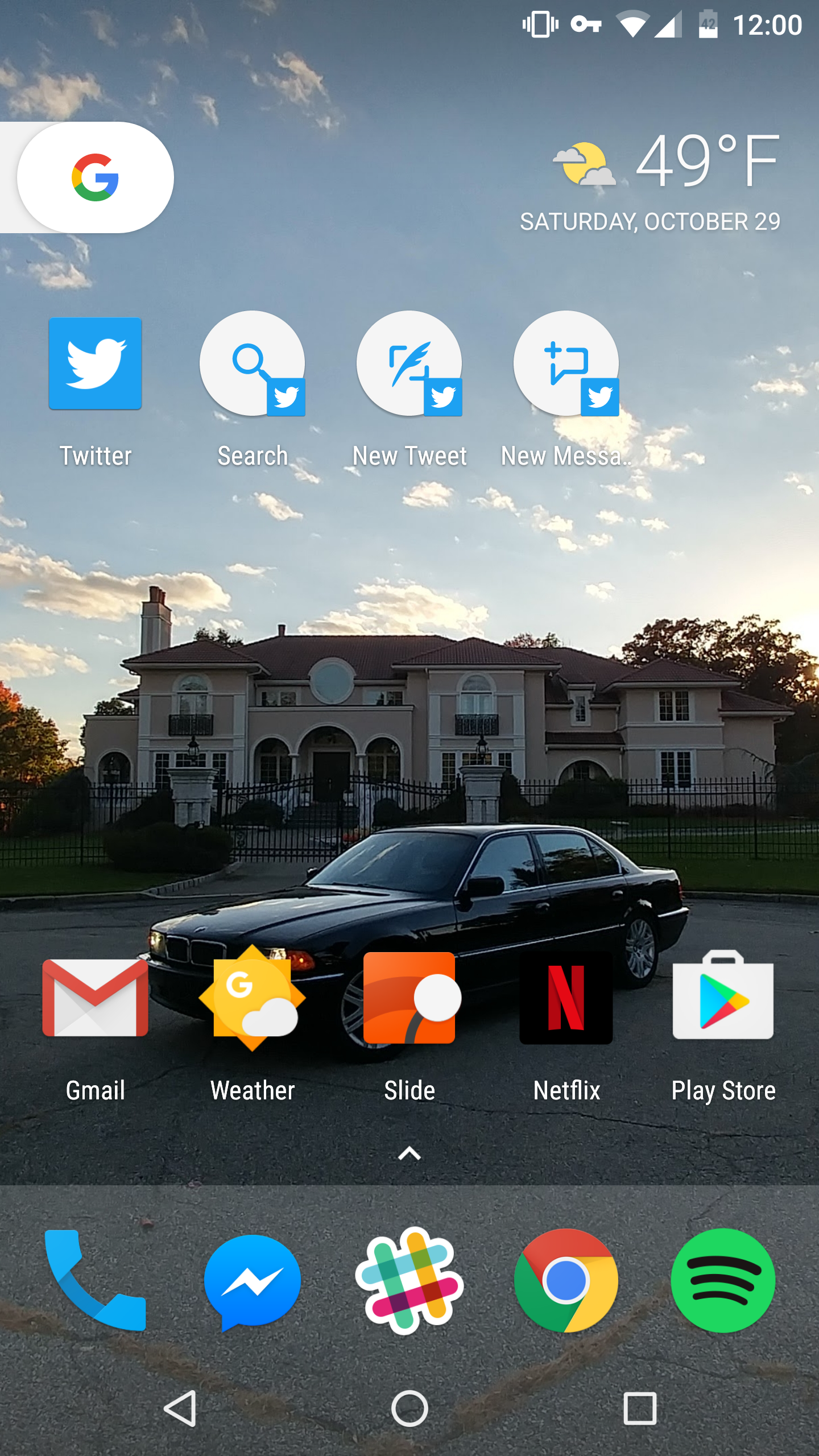The width and height of the screenshot is (819, 1456).
Task: Launch Netflix
Action: click(x=566, y=998)
